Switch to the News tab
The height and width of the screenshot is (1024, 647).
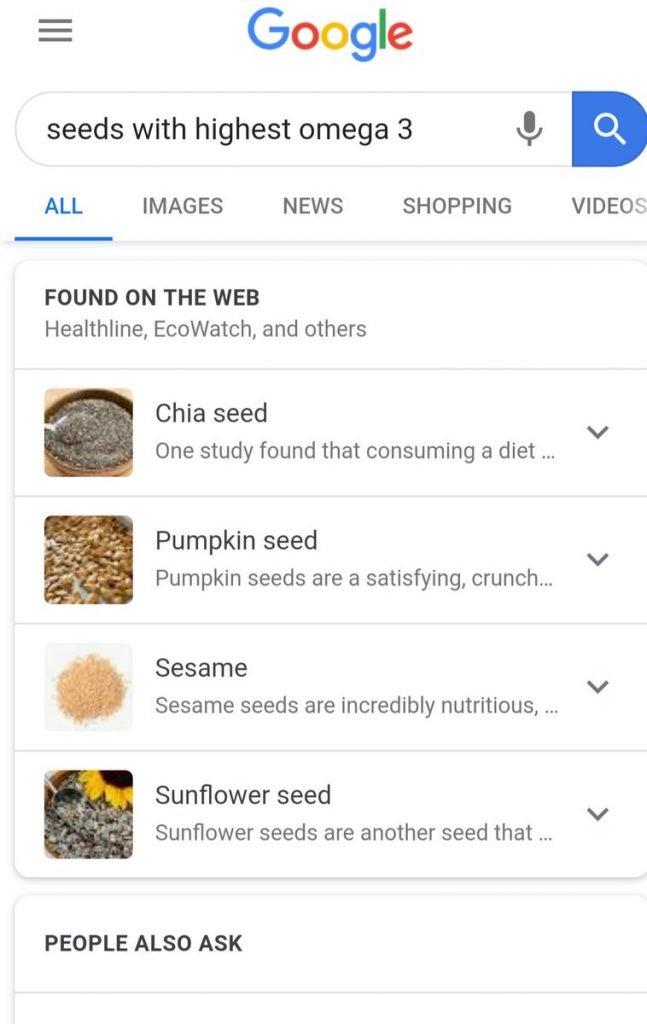click(x=312, y=206)
